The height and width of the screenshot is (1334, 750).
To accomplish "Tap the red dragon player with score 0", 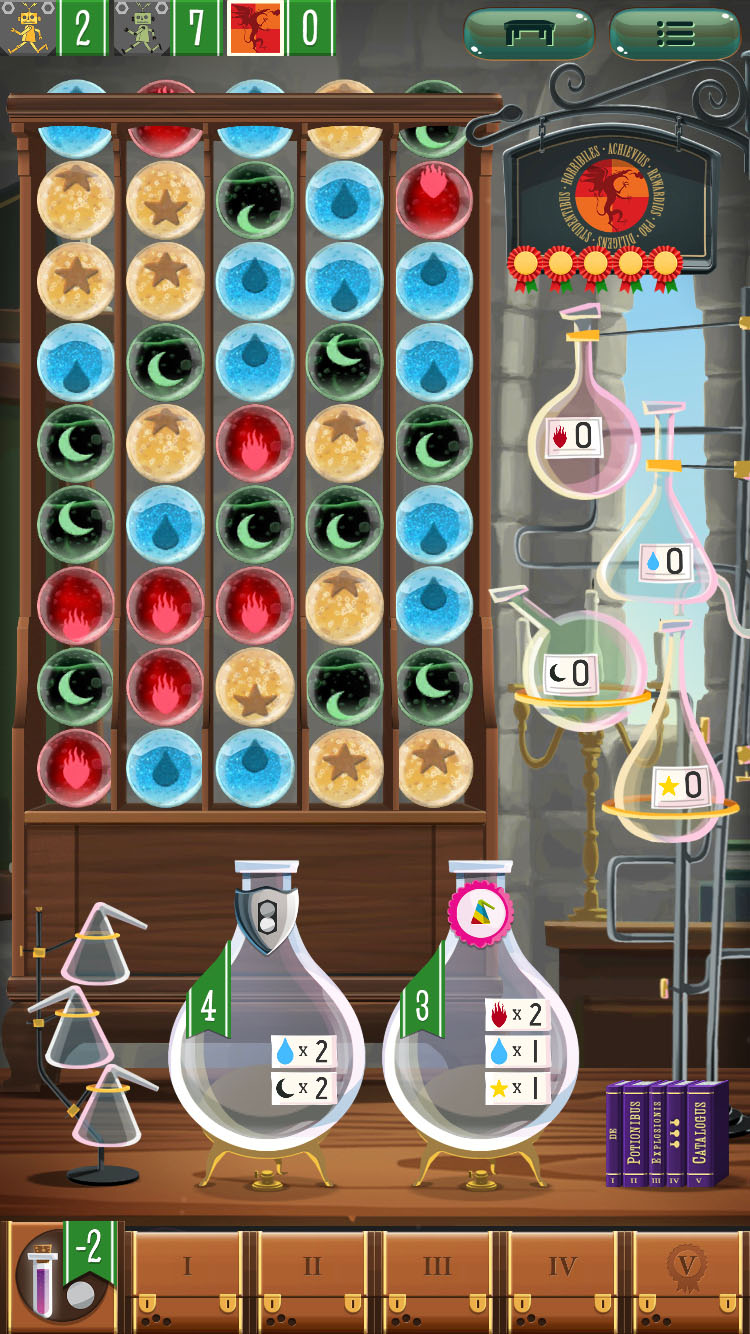I will [x=255, y=28].
